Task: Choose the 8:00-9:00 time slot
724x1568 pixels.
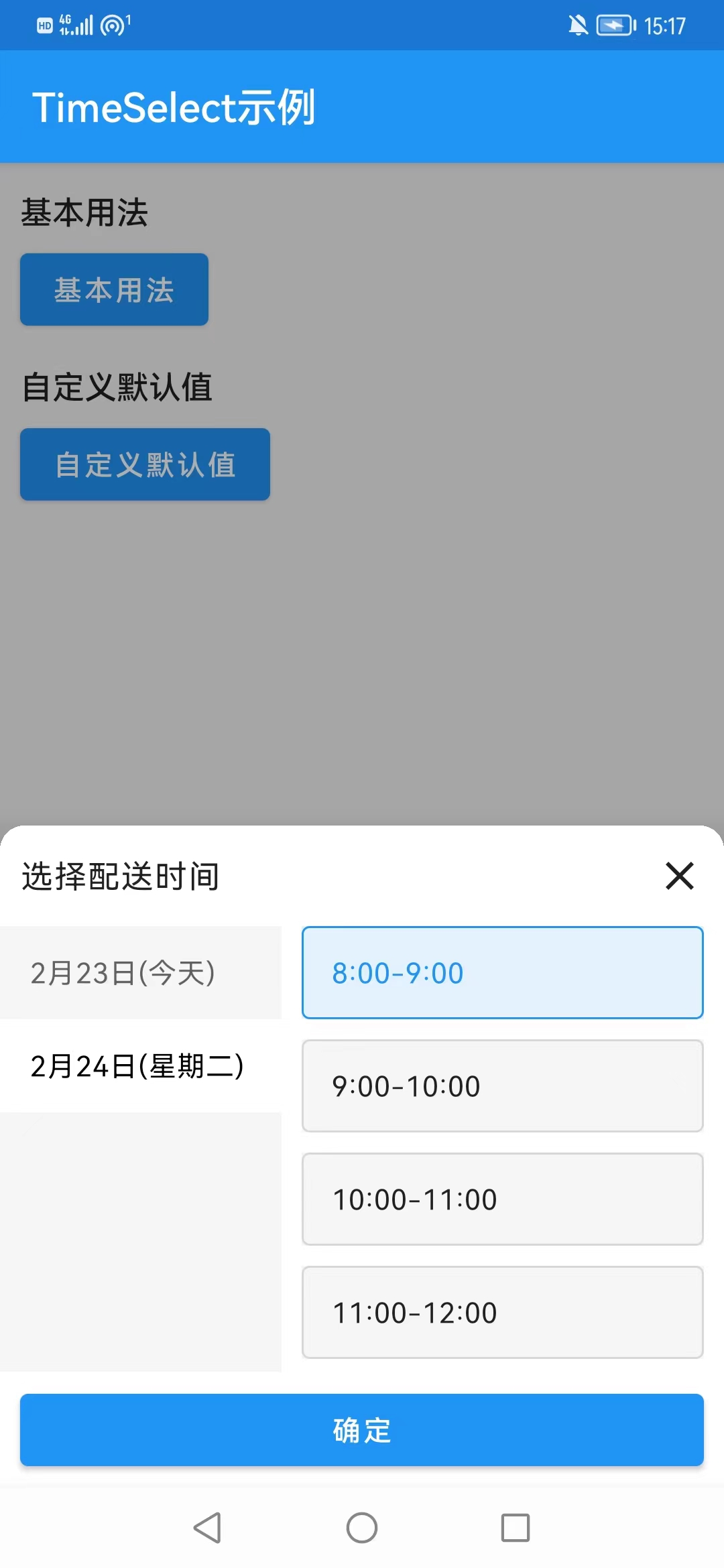Action: click(x=502, y=973)
